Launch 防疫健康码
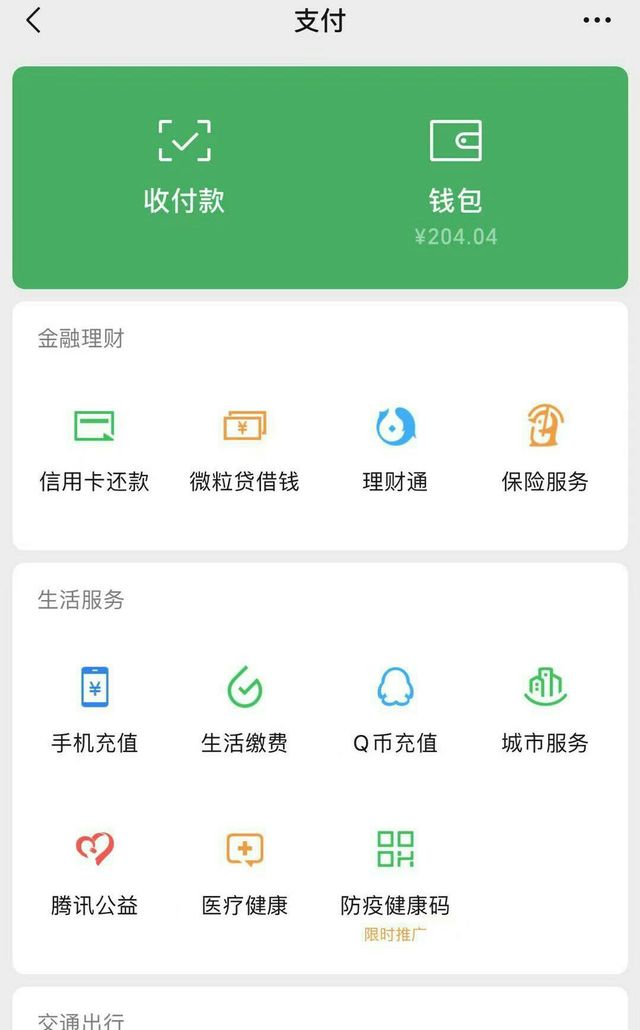Screen dimensions: 640x1030 click(x=395, y=872)
